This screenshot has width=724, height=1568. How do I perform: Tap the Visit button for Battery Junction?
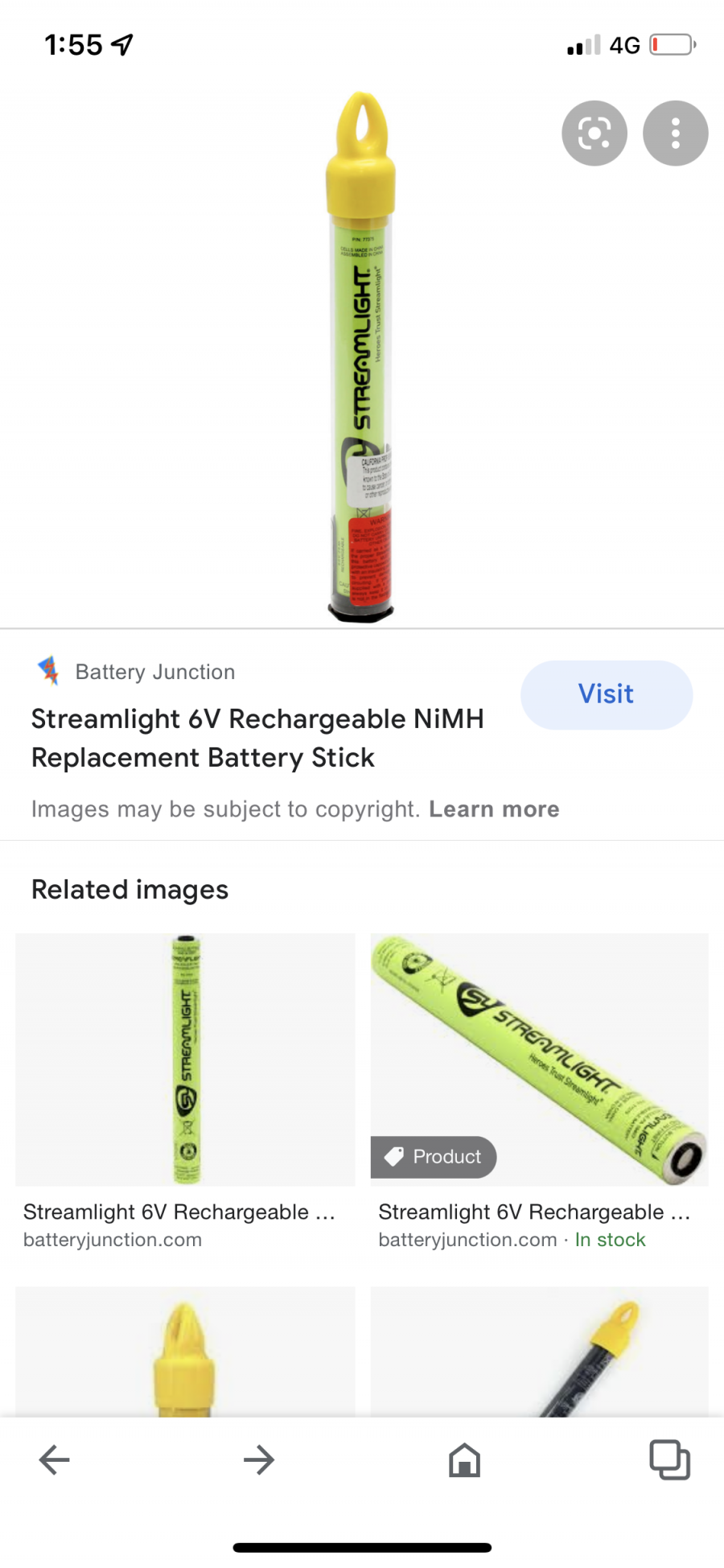click(606, 694)
